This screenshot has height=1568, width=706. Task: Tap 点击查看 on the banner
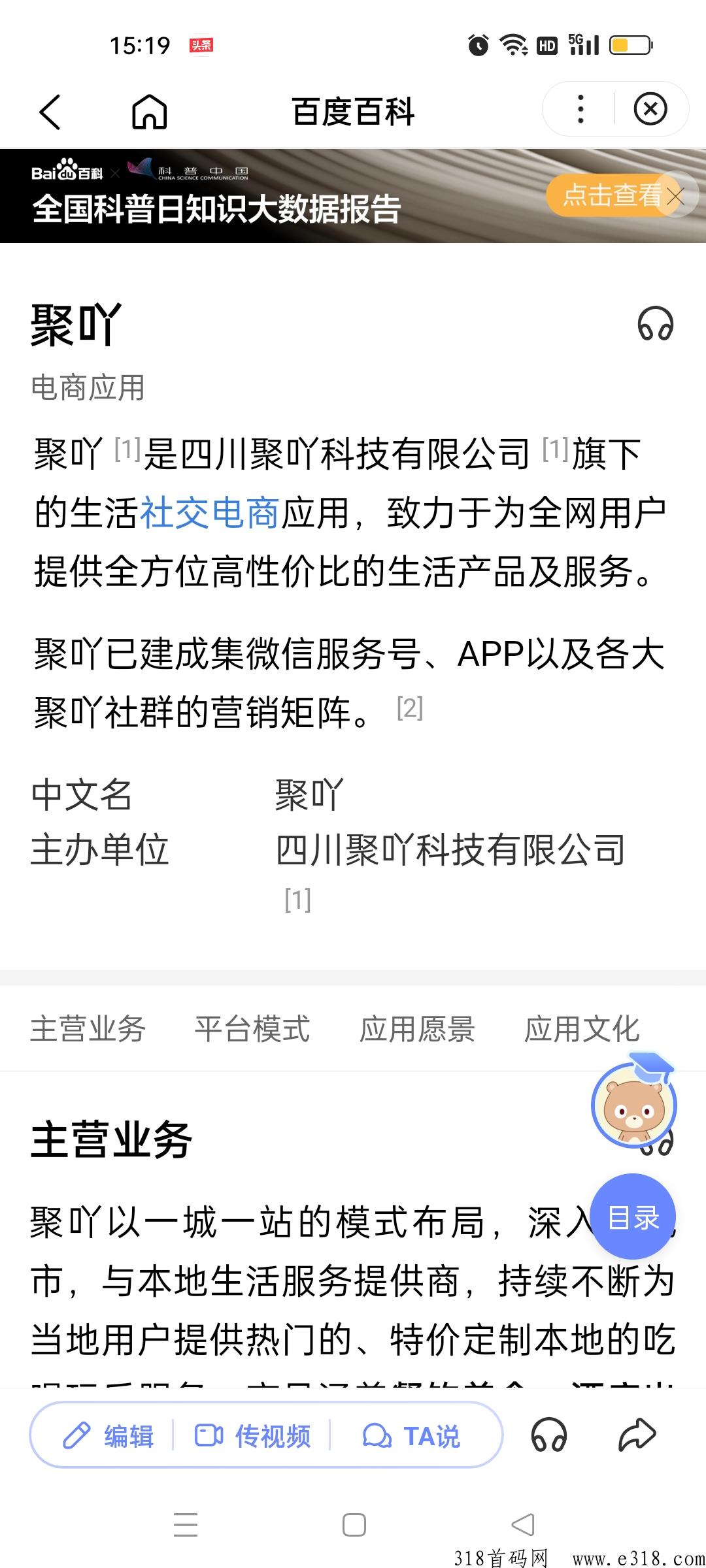605,195
